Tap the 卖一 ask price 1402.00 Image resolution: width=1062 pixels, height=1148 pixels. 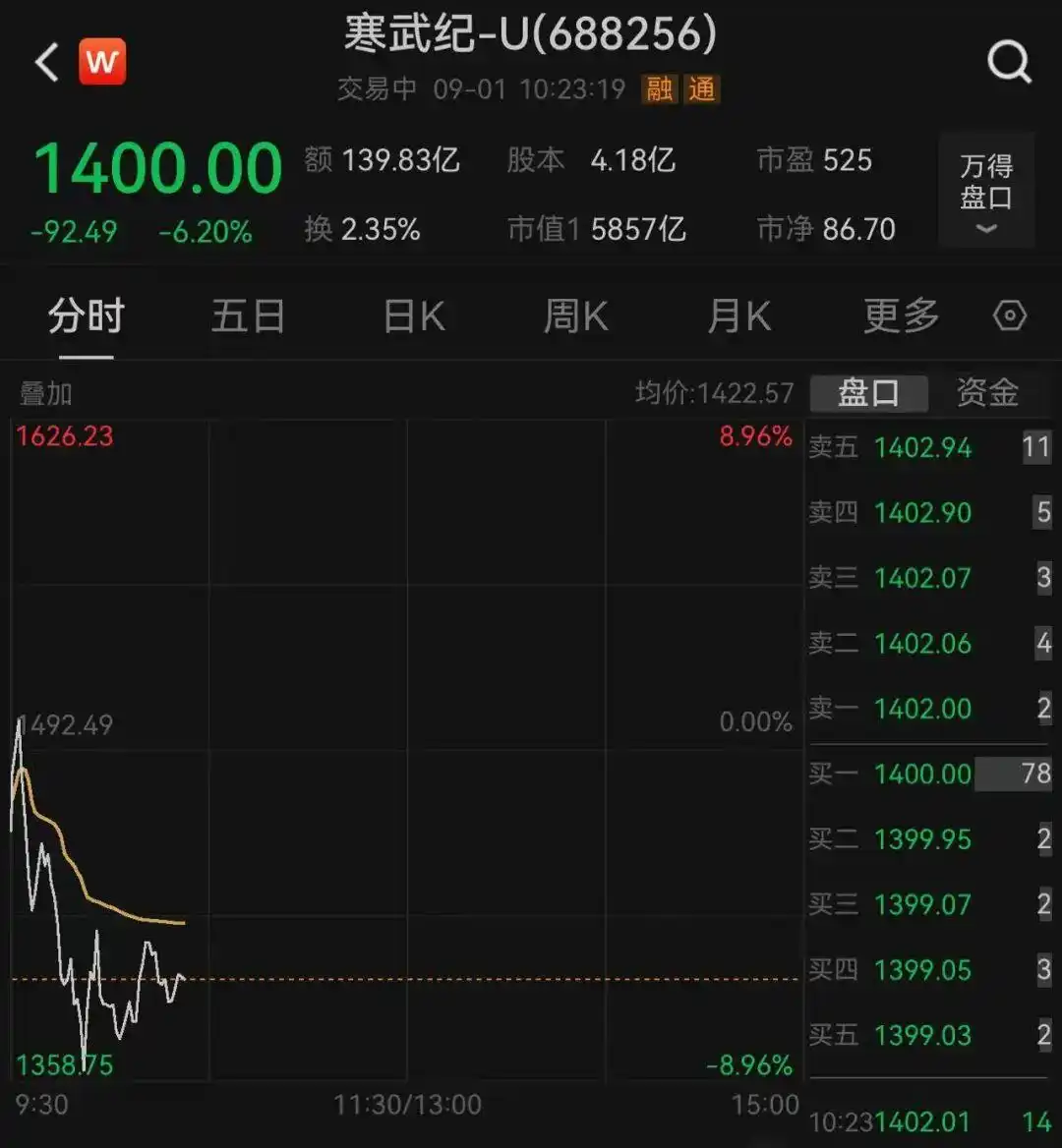923,709
